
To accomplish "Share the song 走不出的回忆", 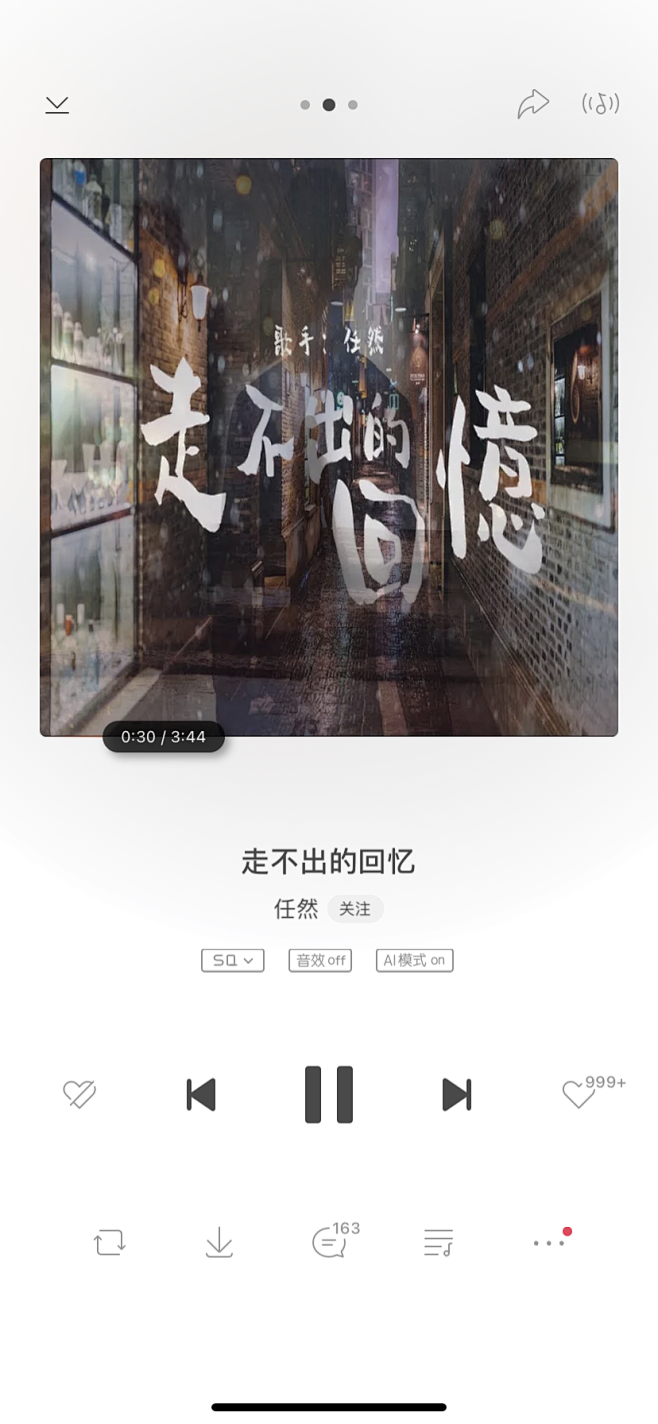I will (533, 104).
